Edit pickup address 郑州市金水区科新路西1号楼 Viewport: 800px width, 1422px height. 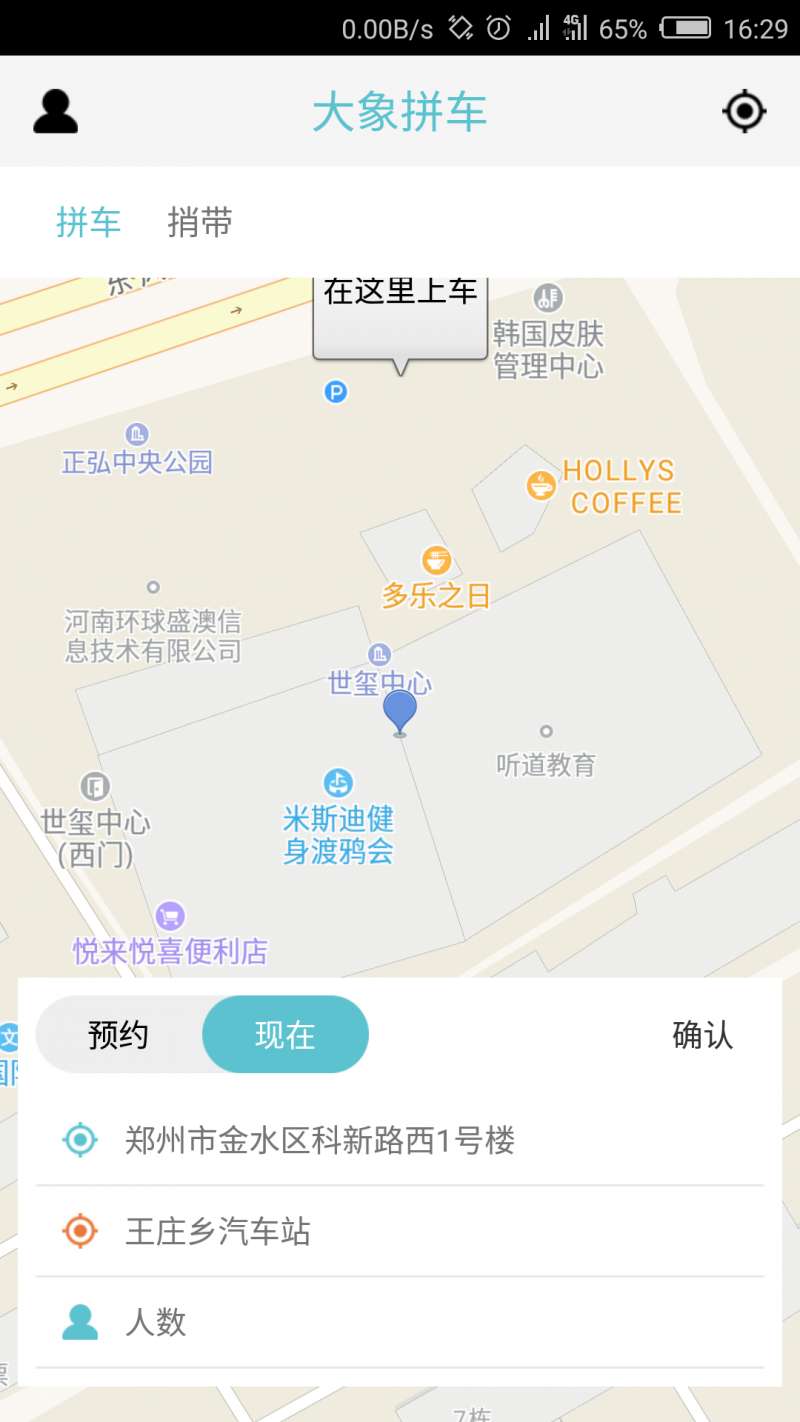320,1140
